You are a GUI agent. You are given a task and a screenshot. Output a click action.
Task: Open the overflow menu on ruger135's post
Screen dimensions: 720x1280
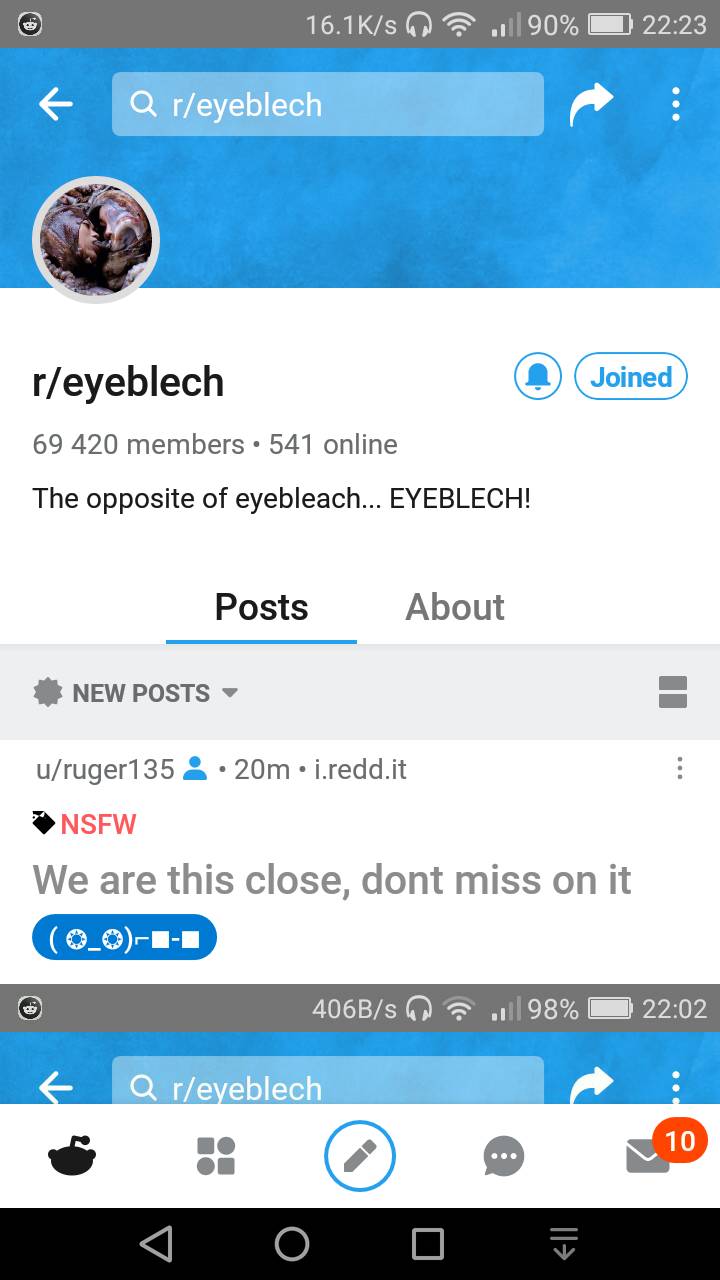(x=680, y=769)
